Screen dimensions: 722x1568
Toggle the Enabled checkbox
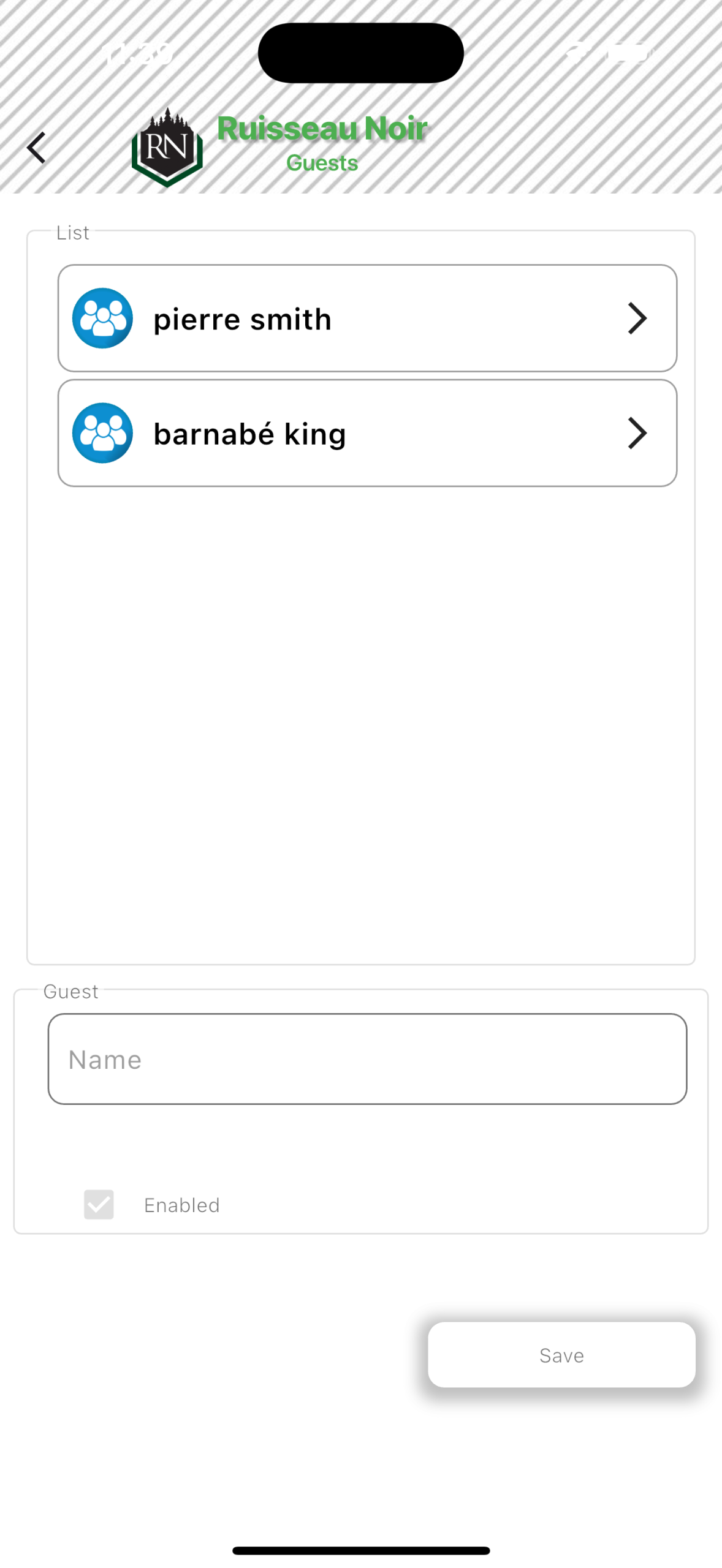(99, 1204)
